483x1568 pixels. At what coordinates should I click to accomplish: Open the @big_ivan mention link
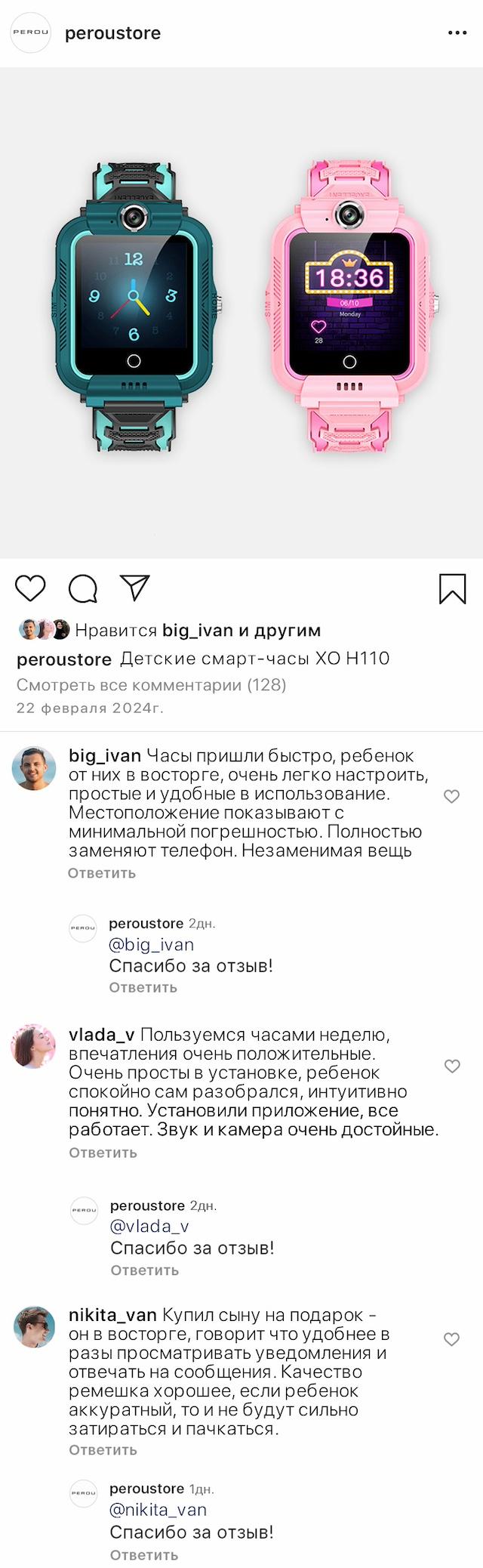tap(151, 945)
